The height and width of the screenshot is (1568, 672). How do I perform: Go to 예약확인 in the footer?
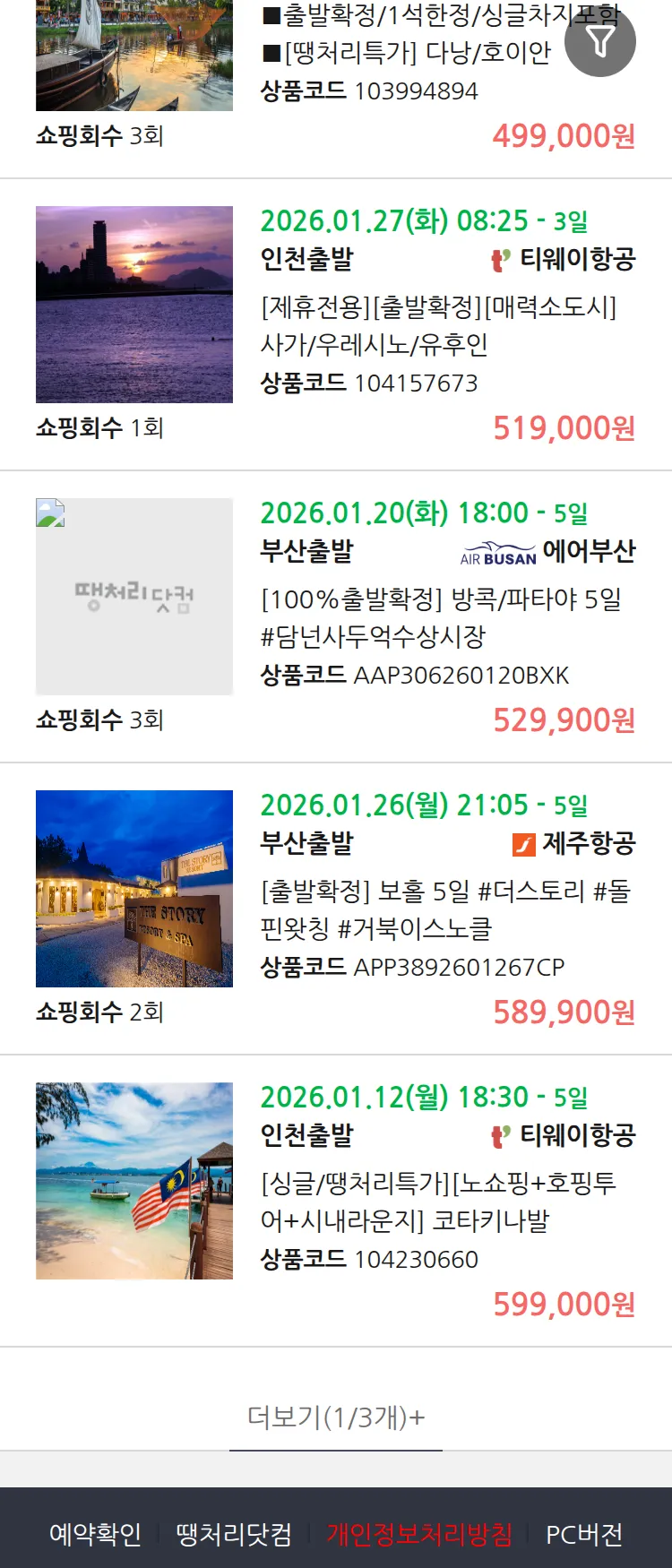95,1534
